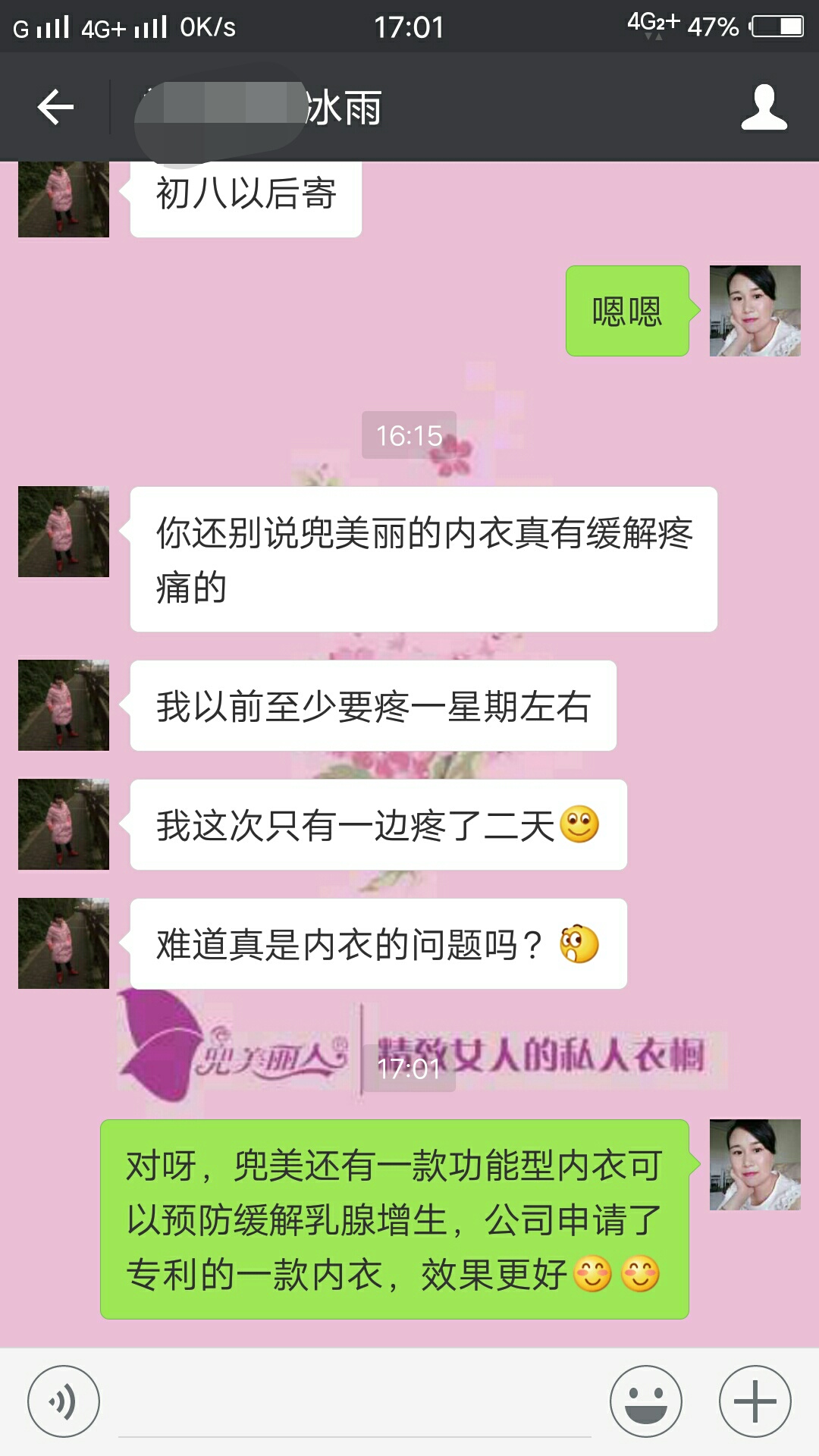This screenshot has height=1456, width=819.
Task: Tap the contact avatar beside "初八以后寄"
Action: point(64,200)
